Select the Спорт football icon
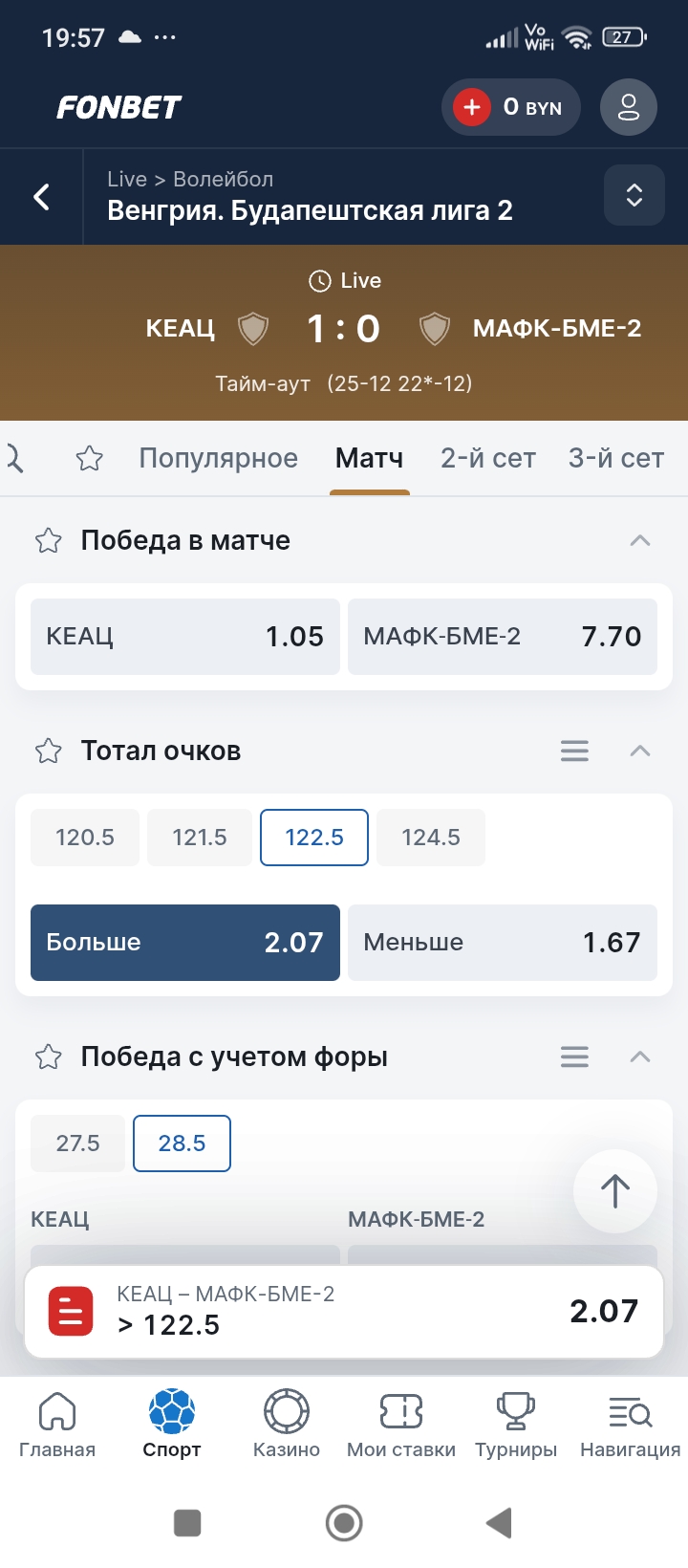The height and width of the screenshot is (1568, 688). [171, 1411]
